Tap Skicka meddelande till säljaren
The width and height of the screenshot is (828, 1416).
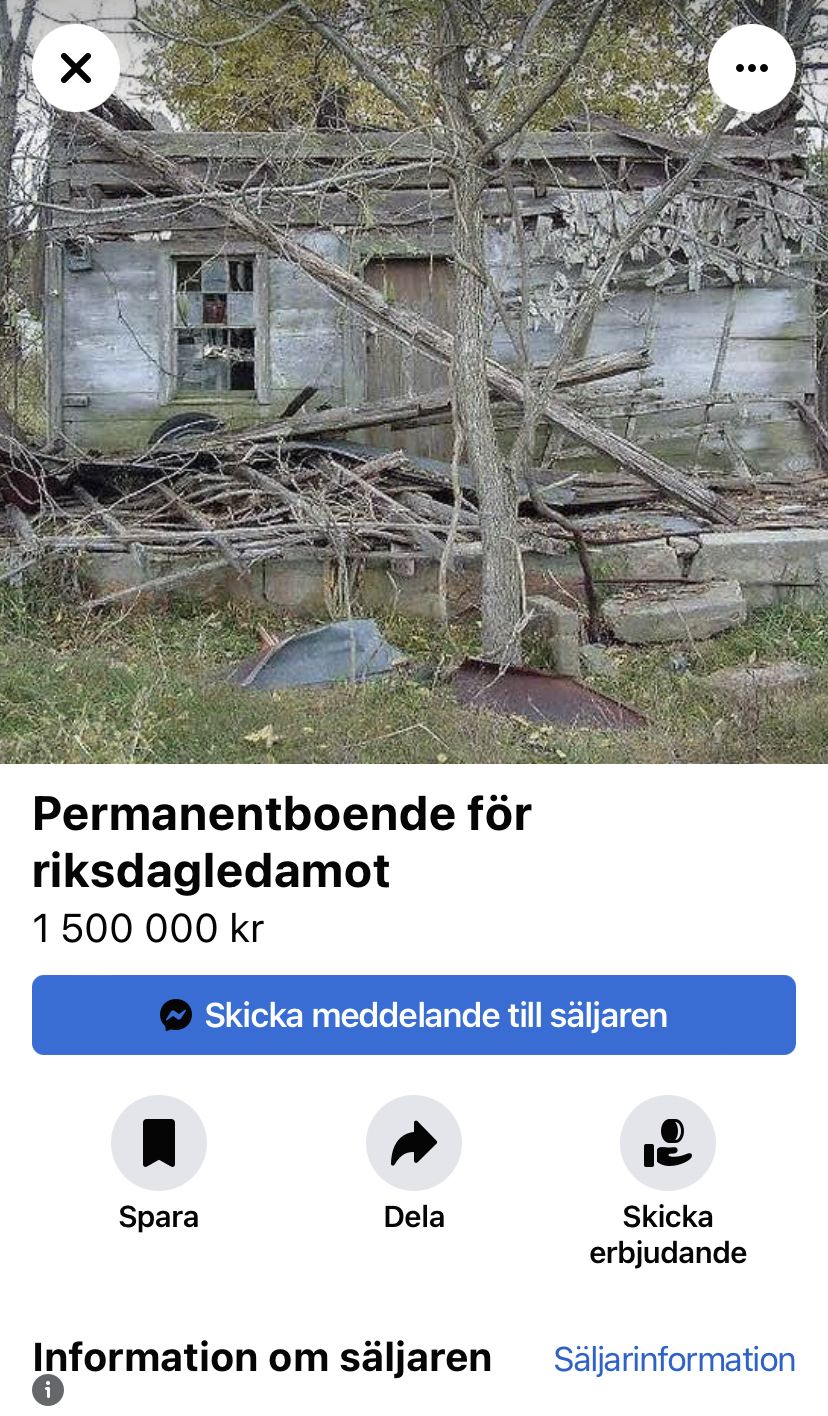[414, 1015]
